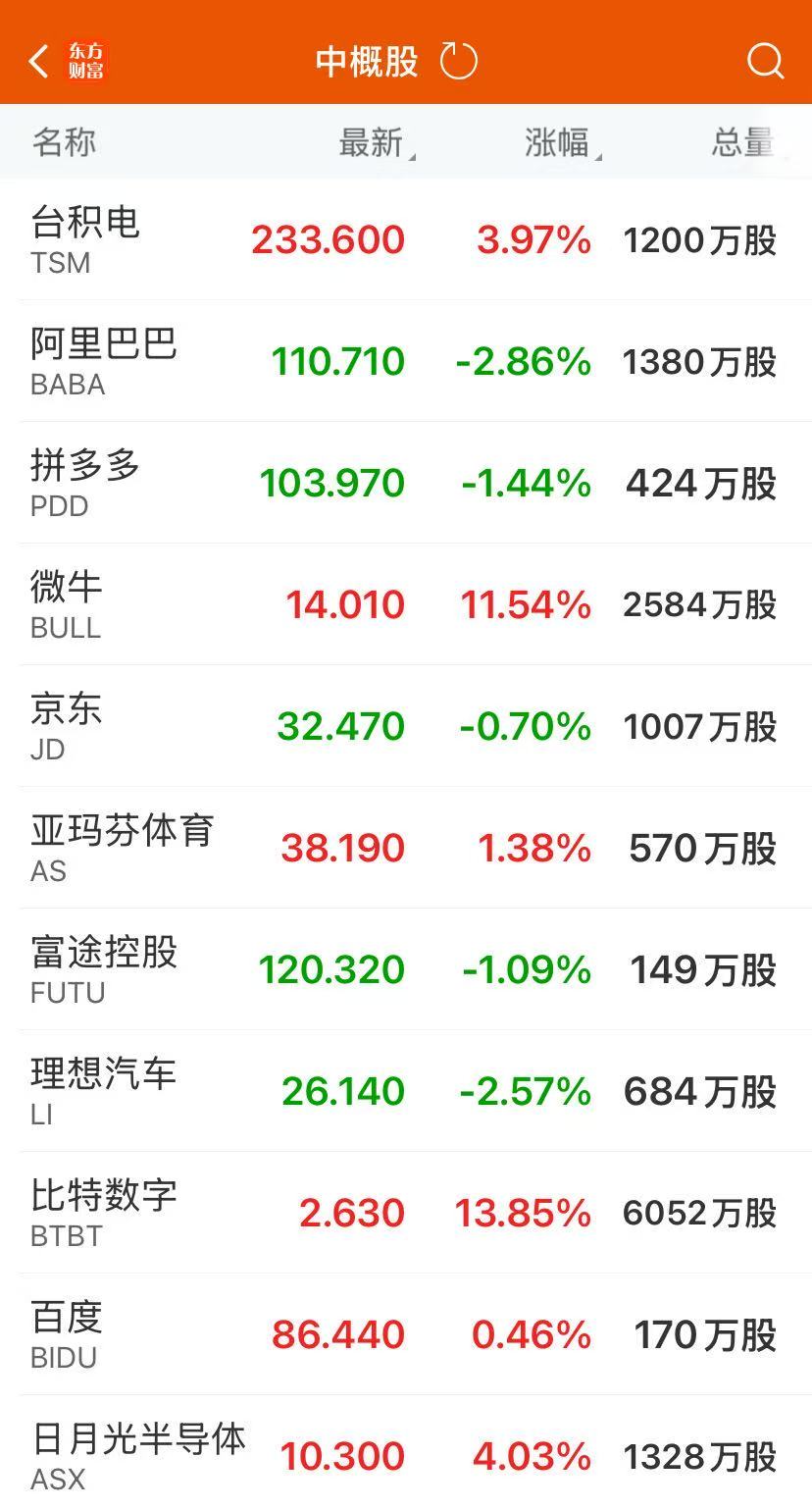This screenshot has width=812, height=1509.
Task: Open the 富途控股 FUTU stock row
Action: (406, 969)
